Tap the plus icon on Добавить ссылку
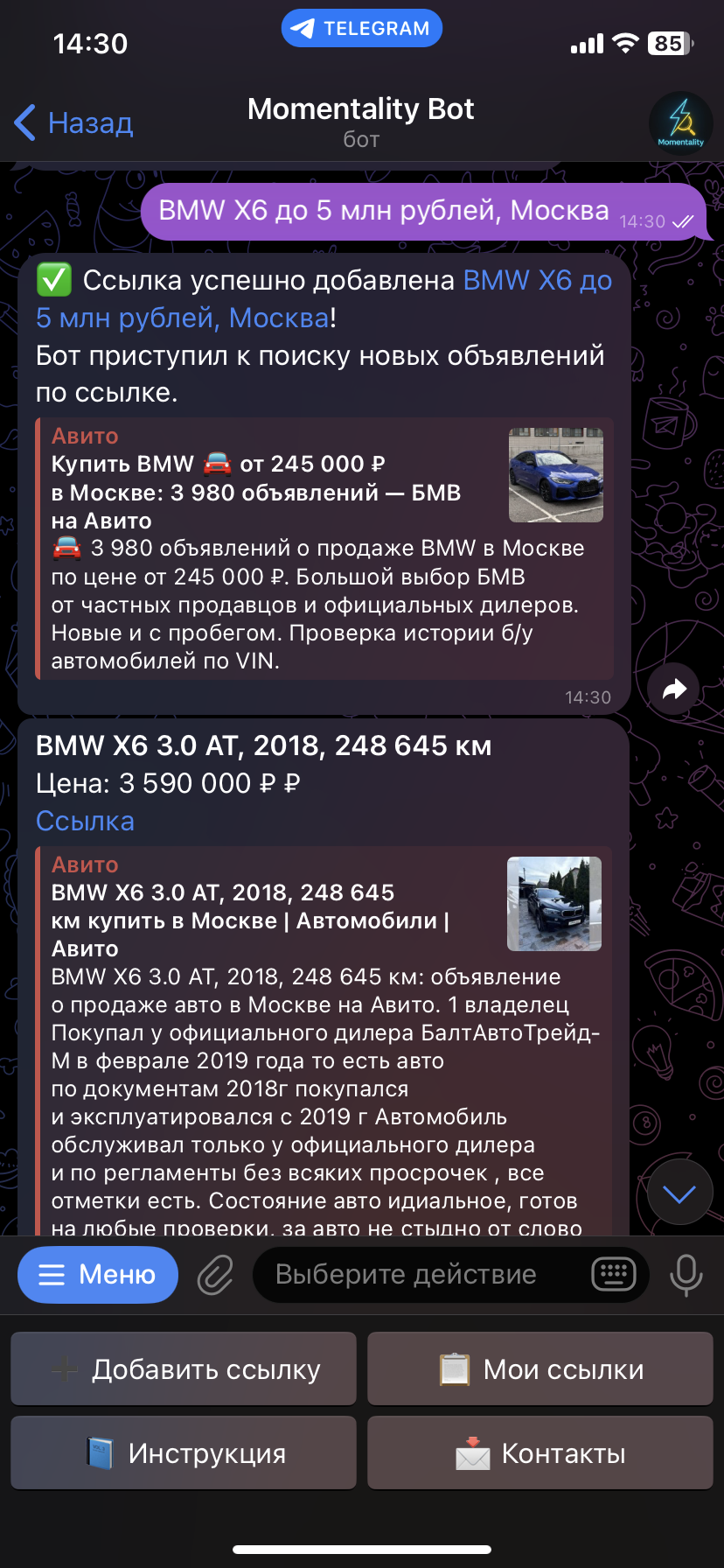This screenshot has height=1568, width=724. pos(64,1368)
